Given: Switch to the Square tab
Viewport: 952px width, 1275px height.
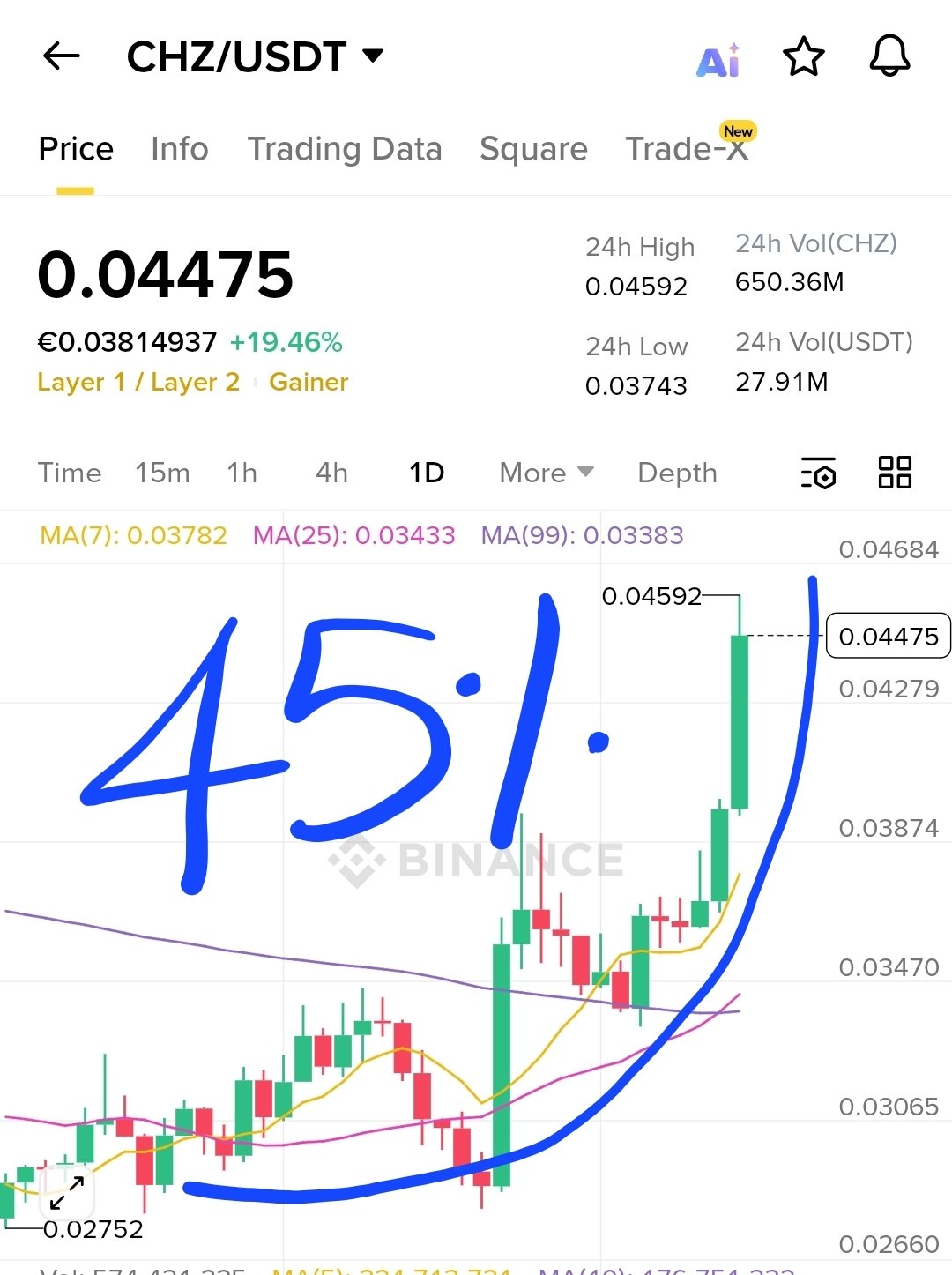Looking at the screenshot, I should pos(533,149).
